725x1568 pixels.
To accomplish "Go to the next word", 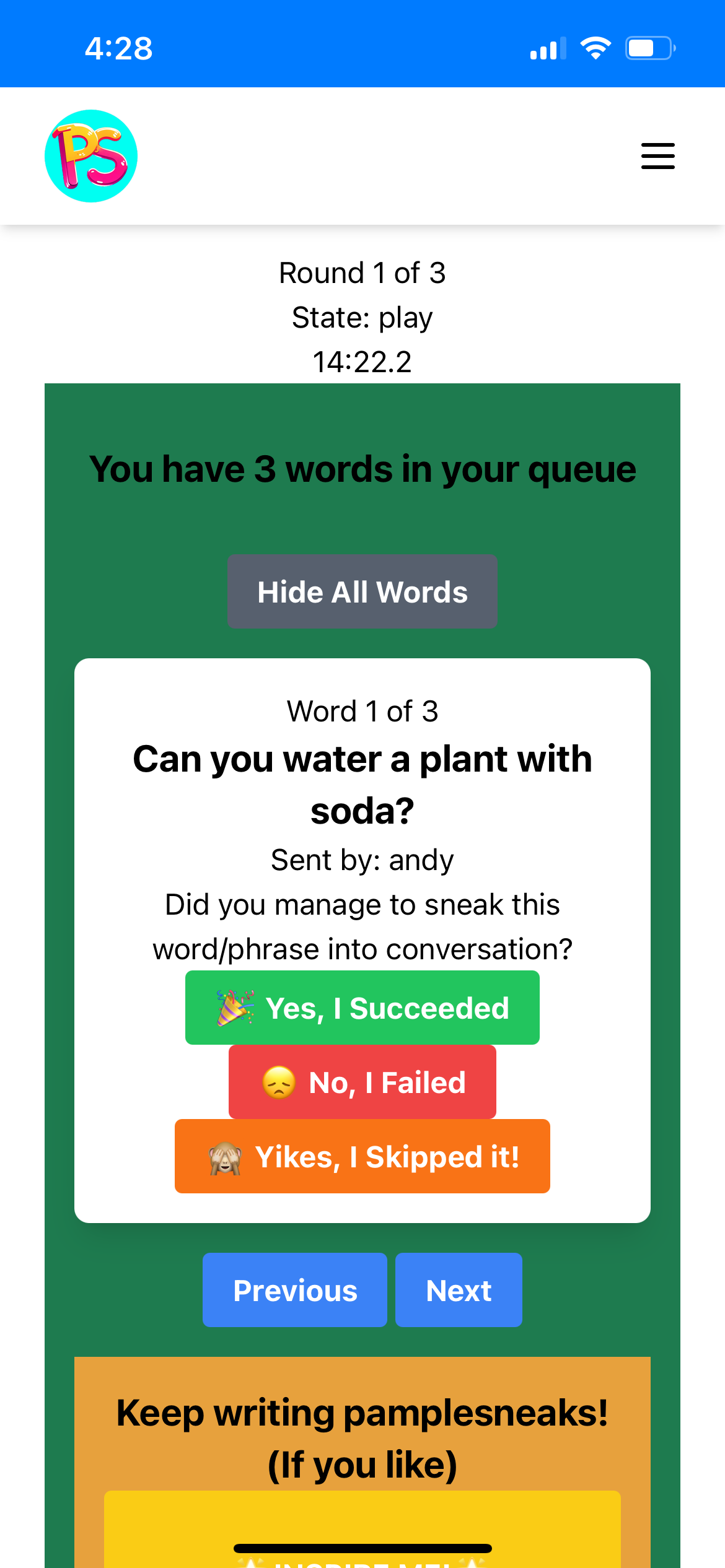I will [459, 1290].
